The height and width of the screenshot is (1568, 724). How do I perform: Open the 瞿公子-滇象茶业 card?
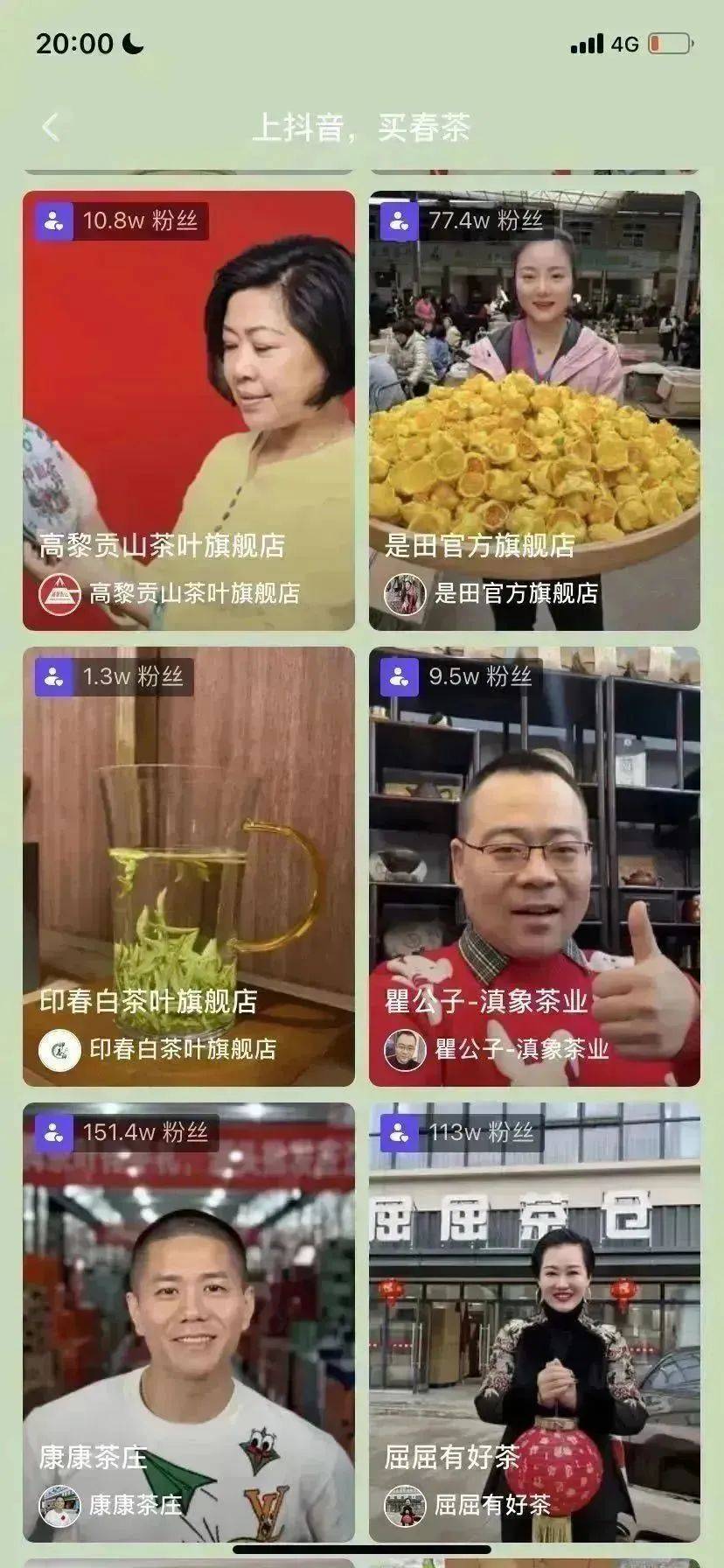[x=534, y=866]
